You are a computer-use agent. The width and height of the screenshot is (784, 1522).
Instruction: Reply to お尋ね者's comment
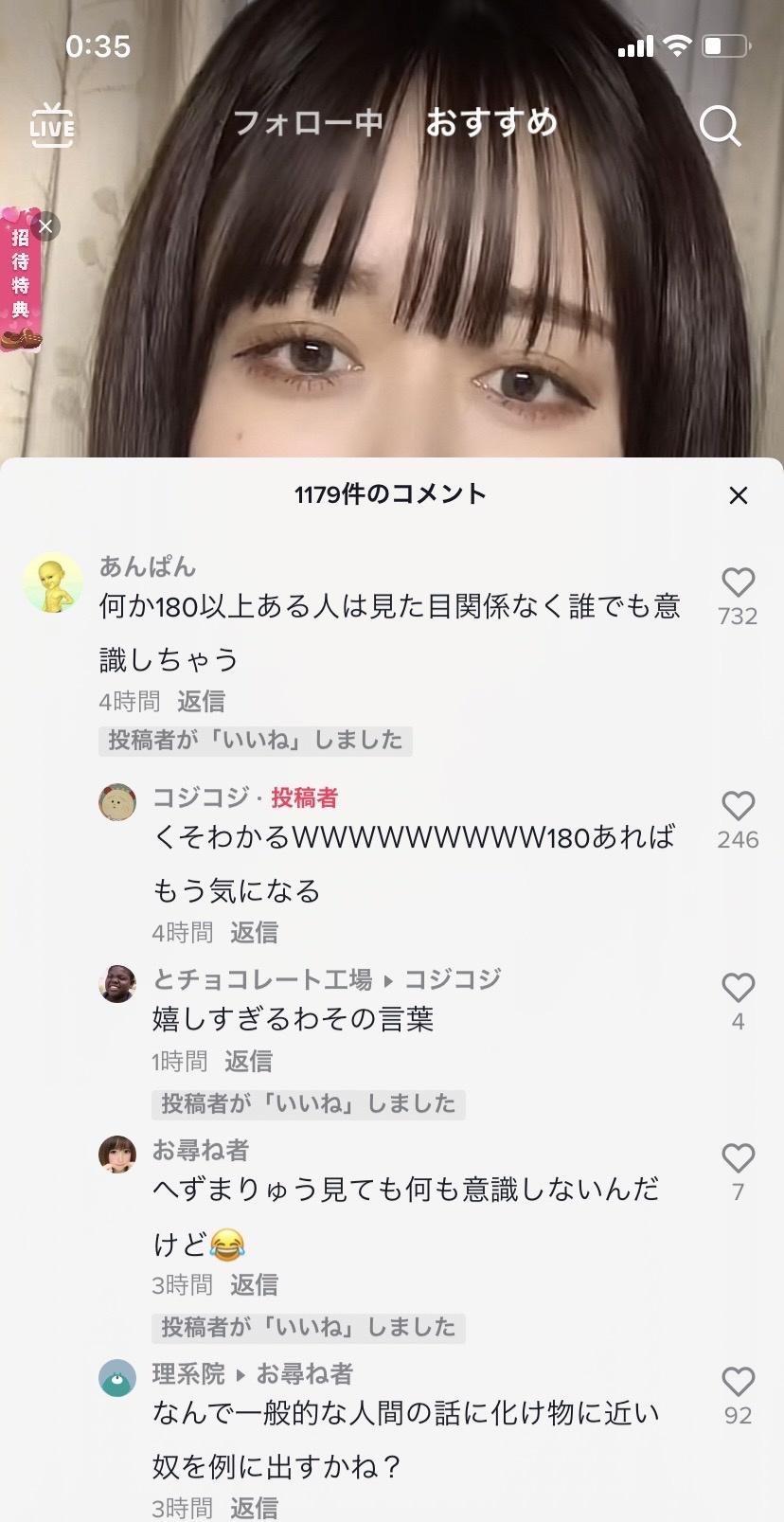tap(254, 1285)
